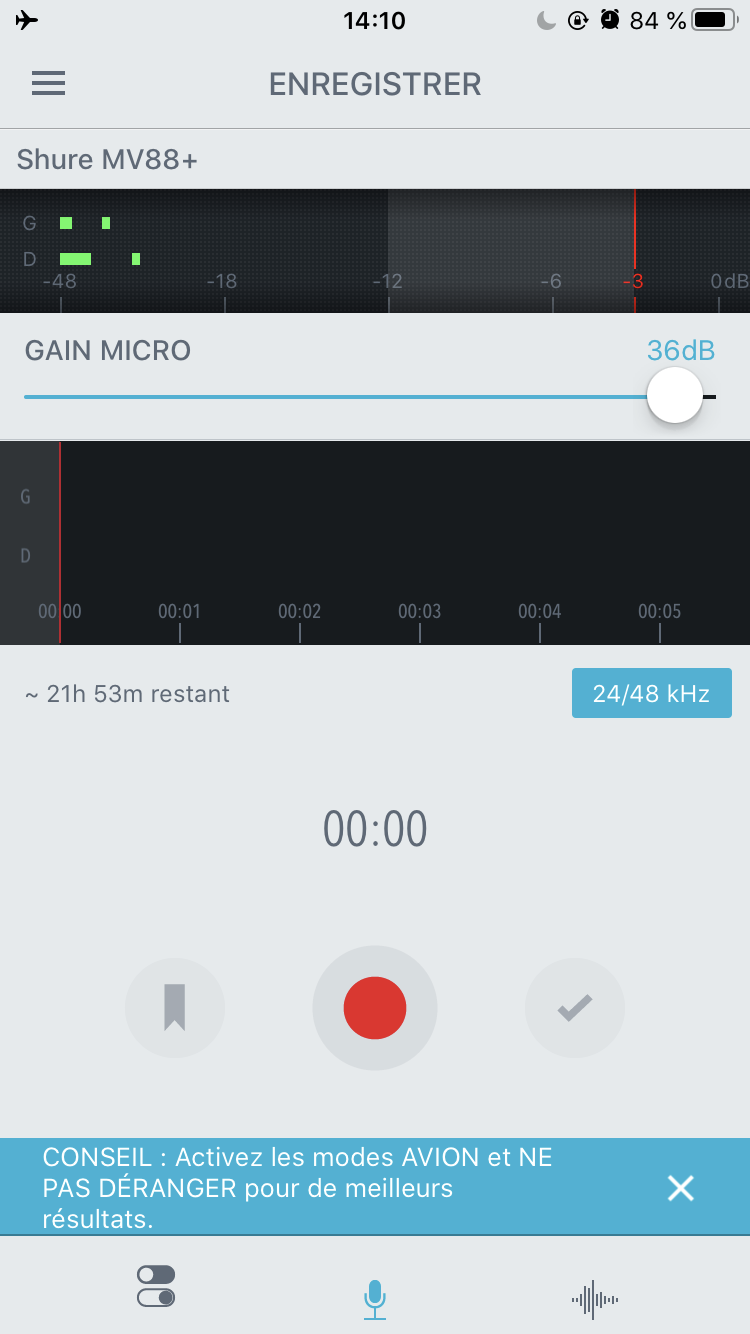The height and width of the screenshot is (1334, 750).
Task: Start recording with the red button
Action: (x=375, y=1008)
